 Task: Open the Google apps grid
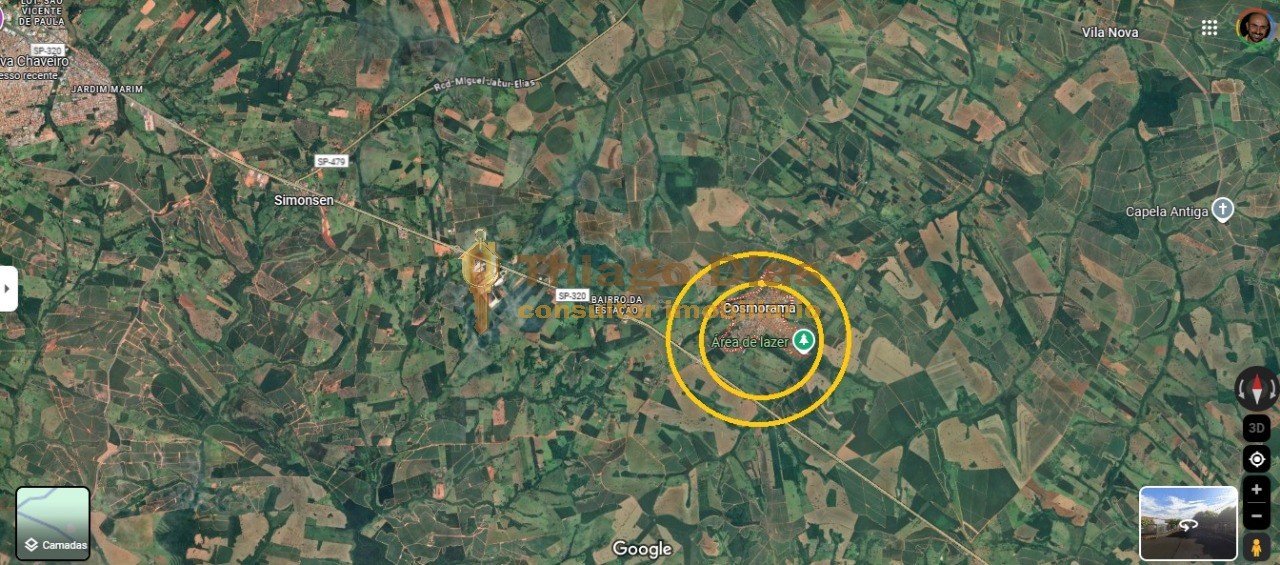click(1210, 27)
